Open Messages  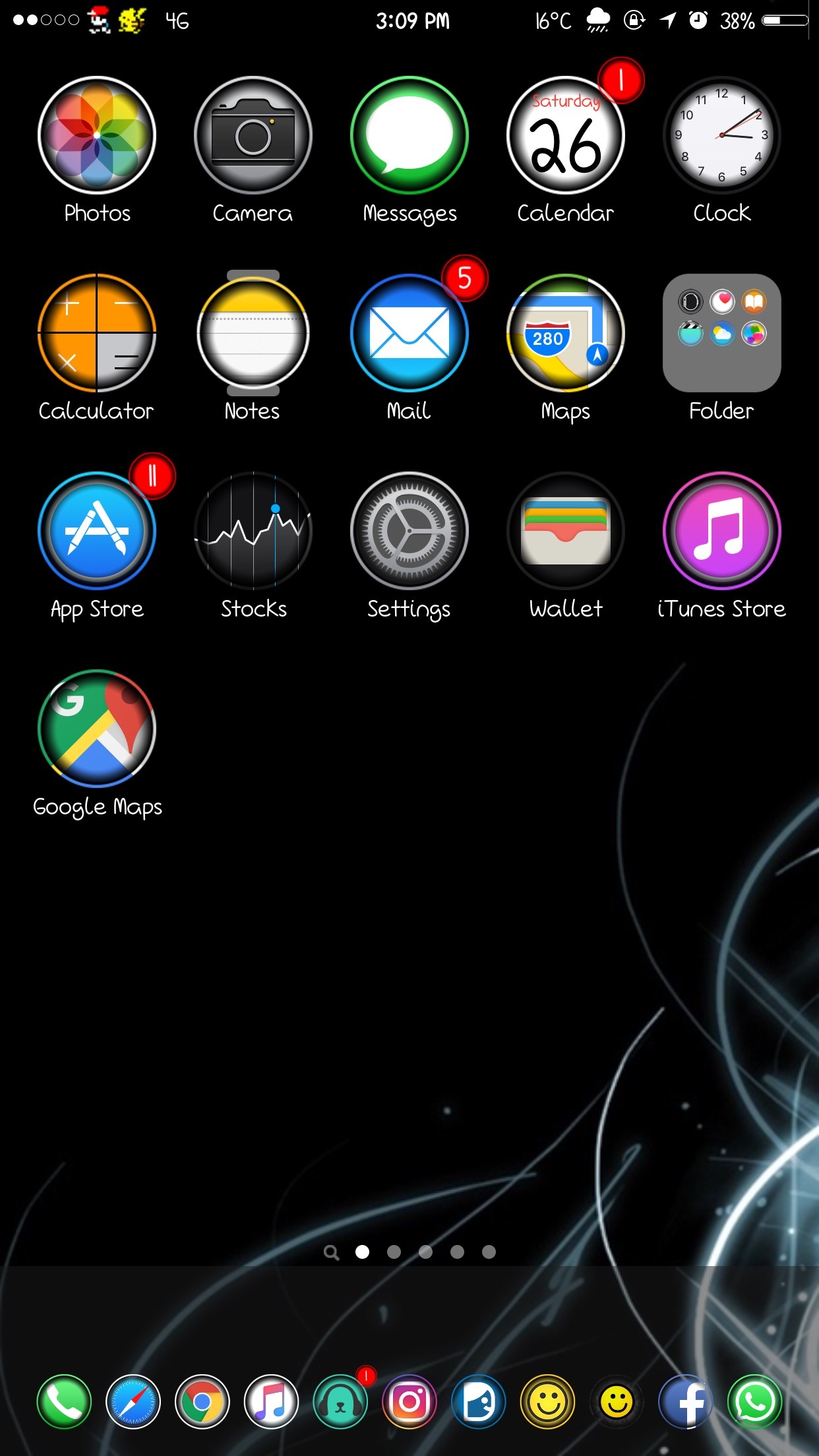pos(409,135)
